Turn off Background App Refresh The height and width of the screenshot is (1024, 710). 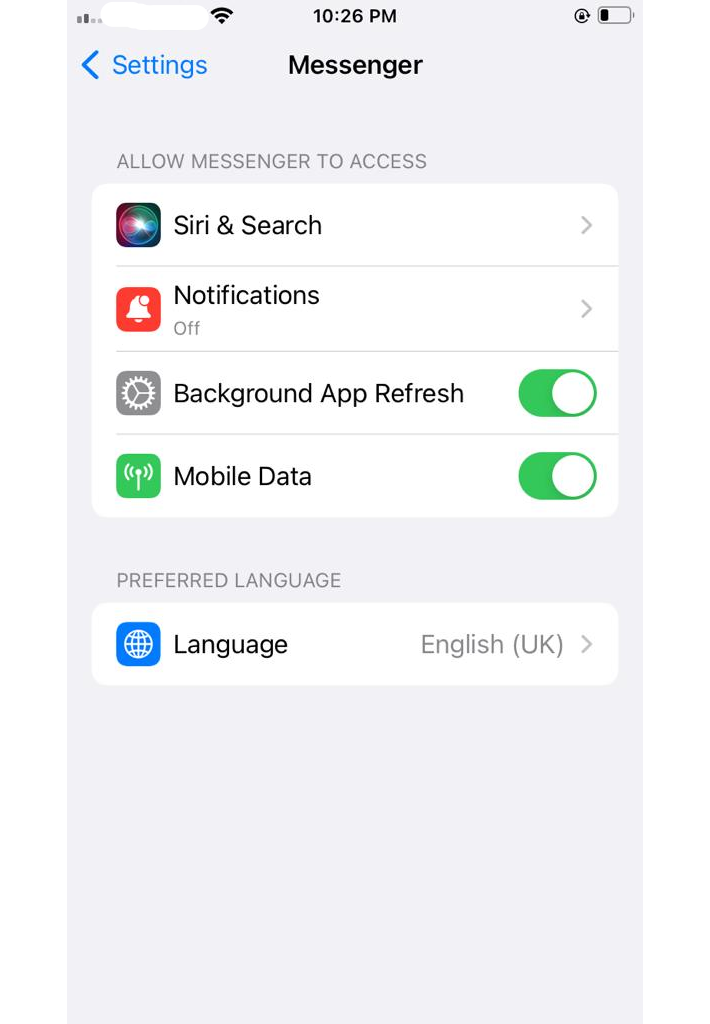tap(557, 393)
